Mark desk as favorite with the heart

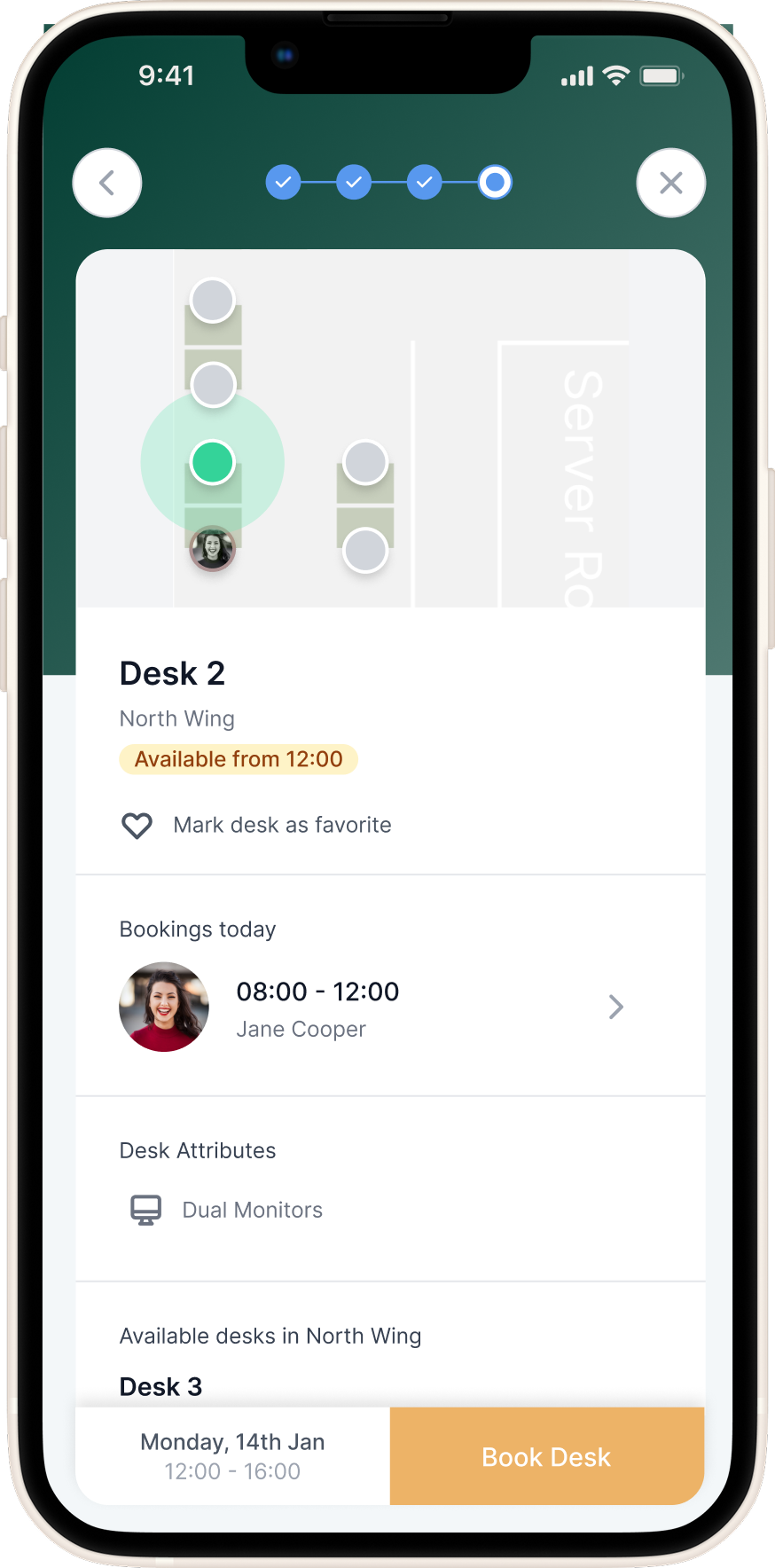click(137, 826)
